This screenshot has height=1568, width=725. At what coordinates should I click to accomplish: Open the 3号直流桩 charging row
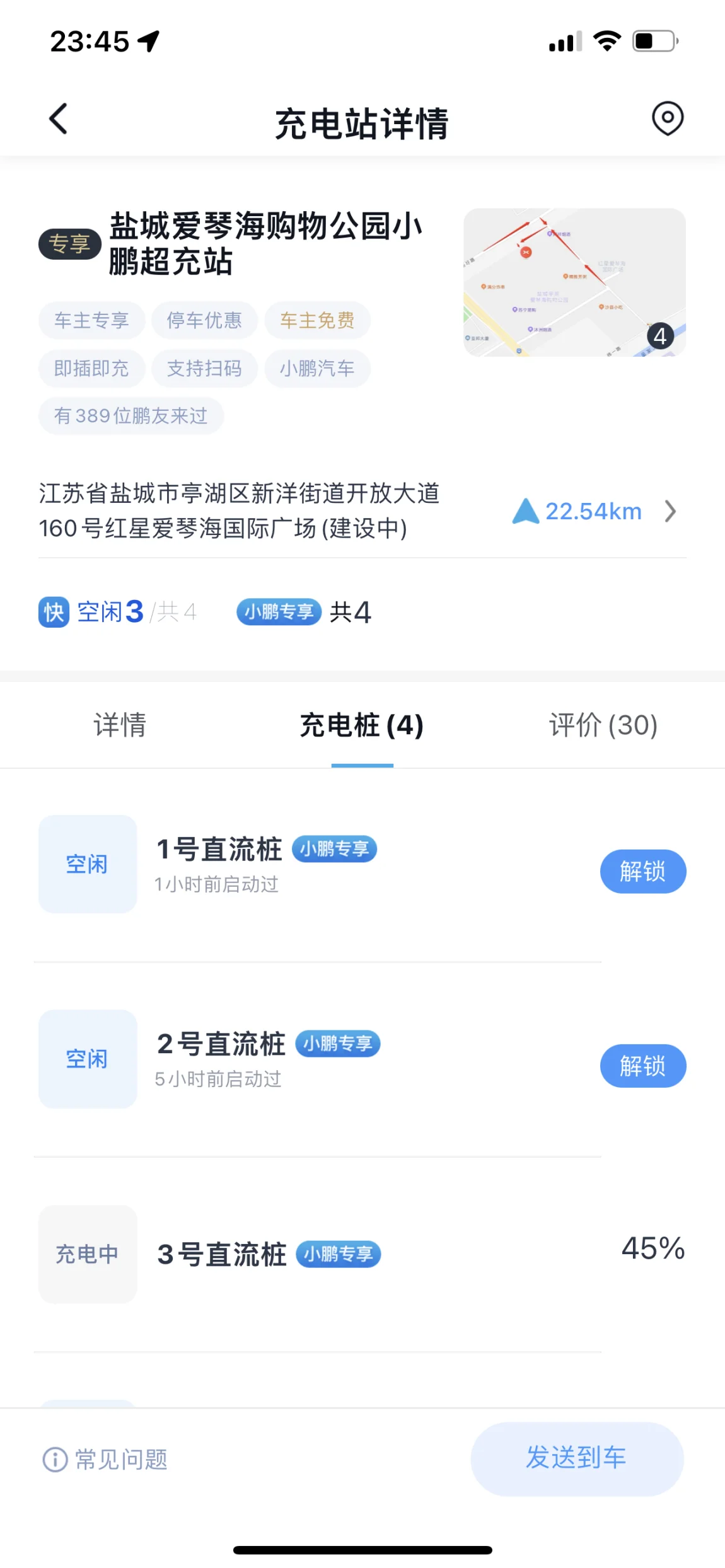(x=362, y=1254)
